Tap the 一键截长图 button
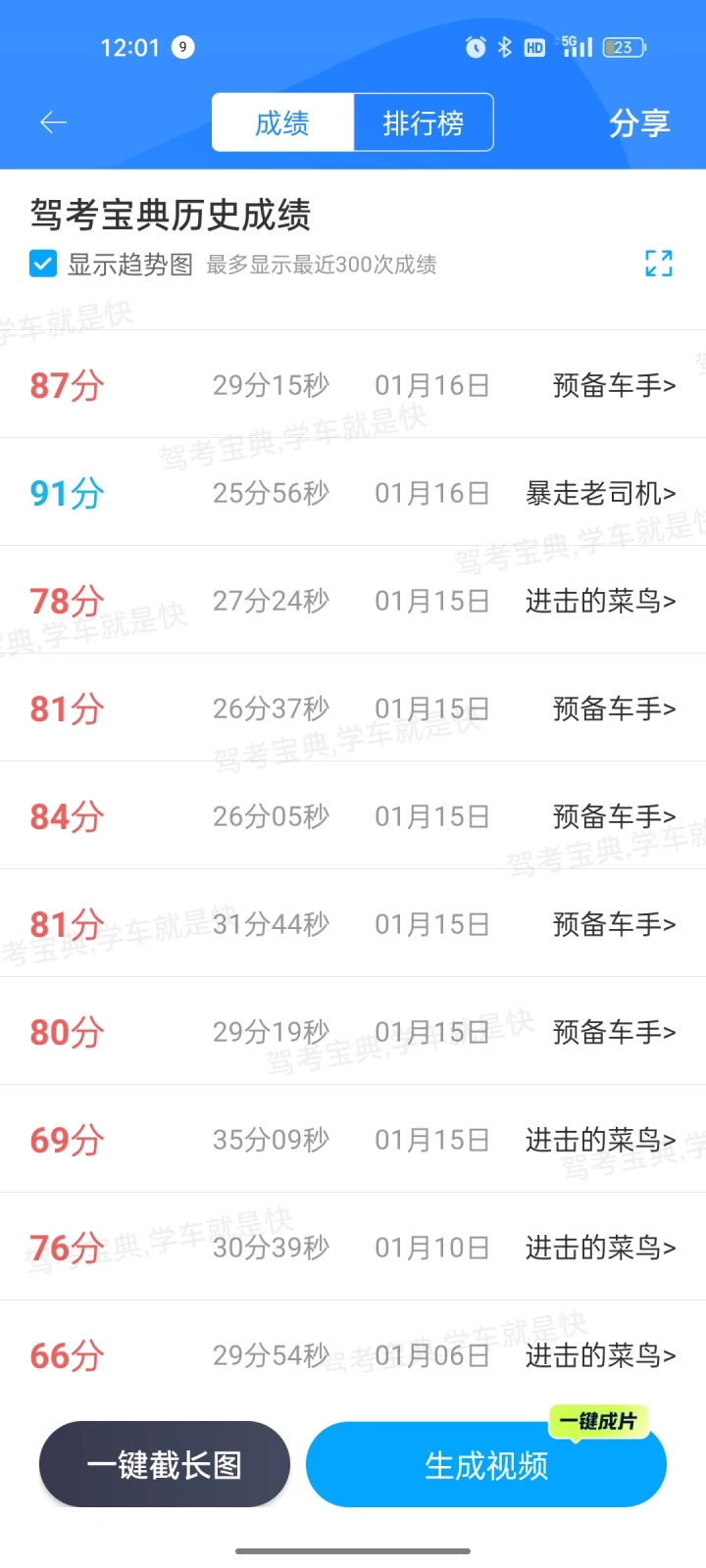This screenshot has width=706, height=1568. 165,1464
